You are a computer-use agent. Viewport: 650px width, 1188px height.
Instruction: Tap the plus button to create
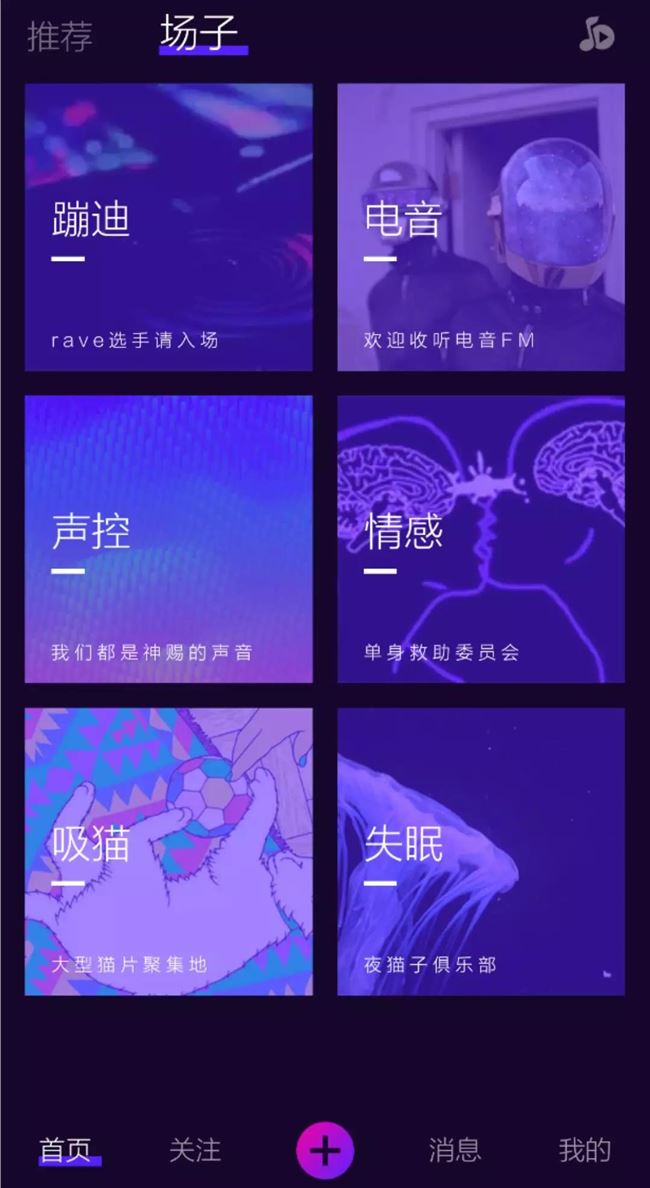pyautogui.click(x=325, y=1151)
